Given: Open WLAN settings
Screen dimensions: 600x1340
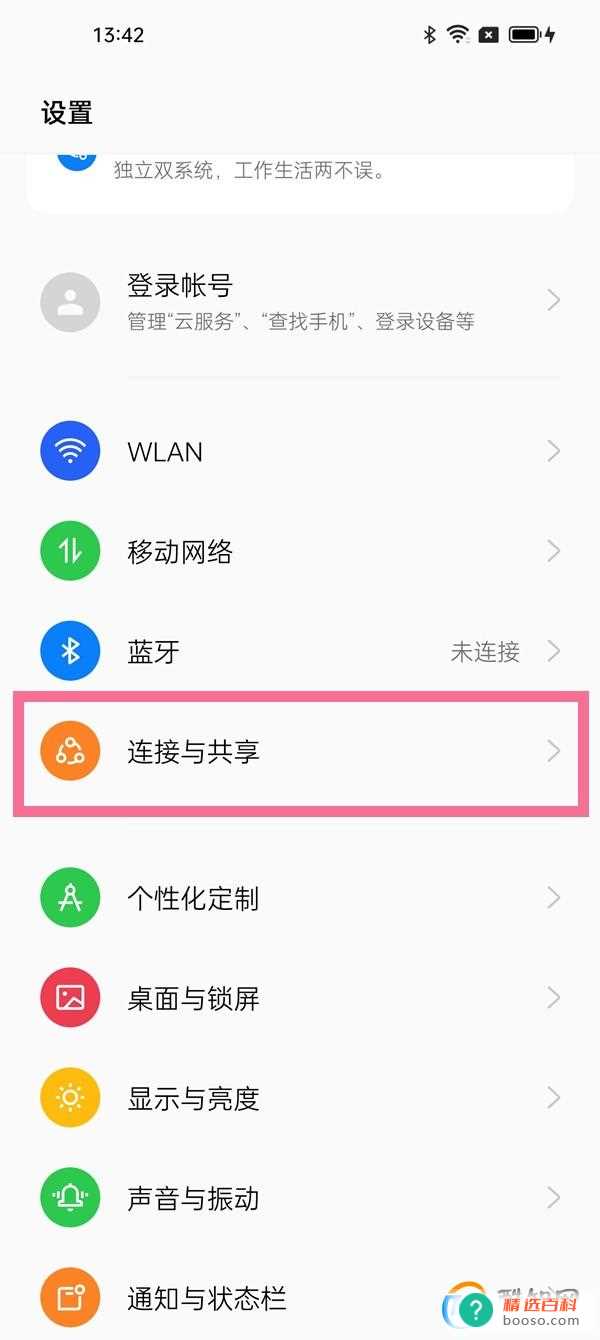Looking at the screenshot, I should click(300, 452).
